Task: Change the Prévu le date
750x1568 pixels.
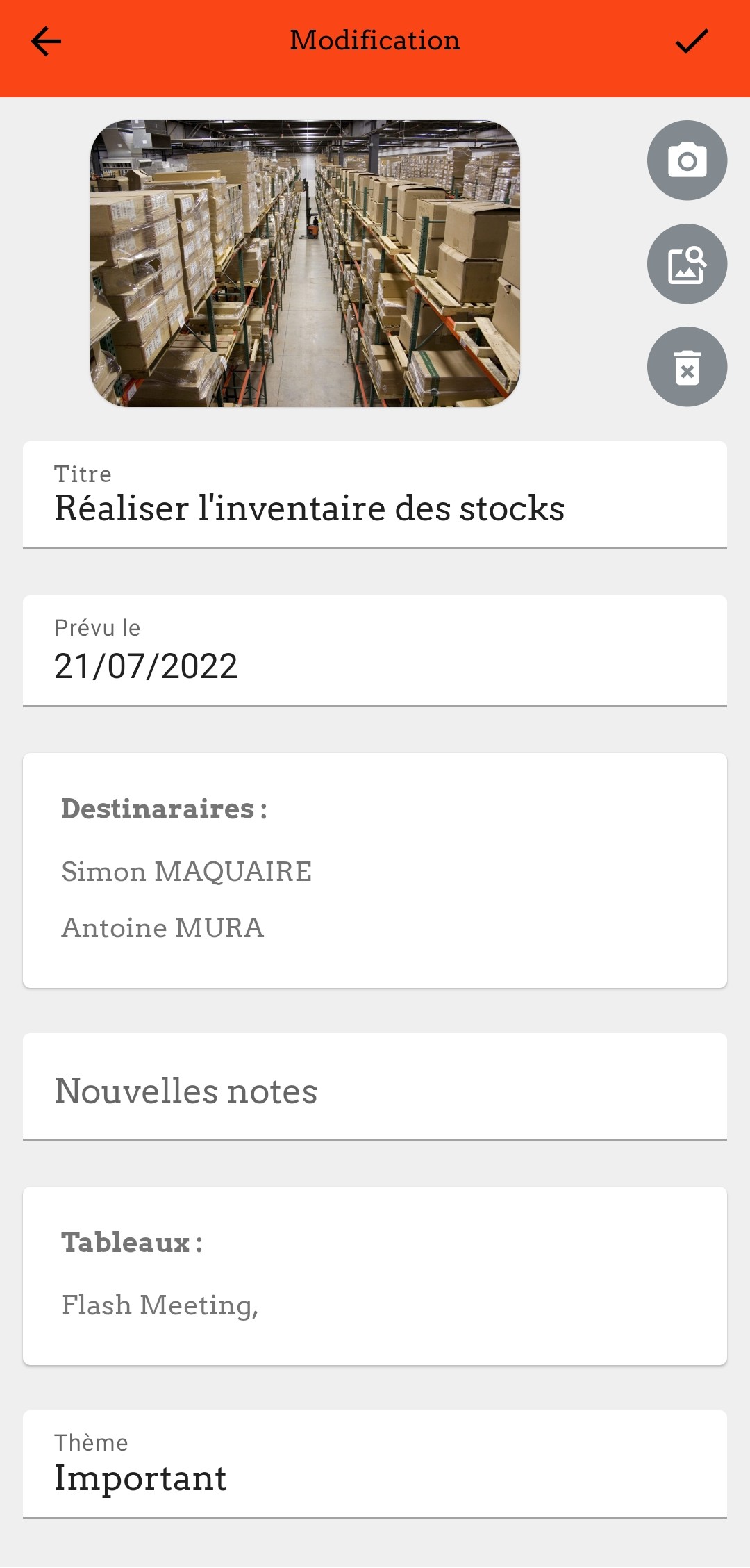Action: tap(375, 651)
